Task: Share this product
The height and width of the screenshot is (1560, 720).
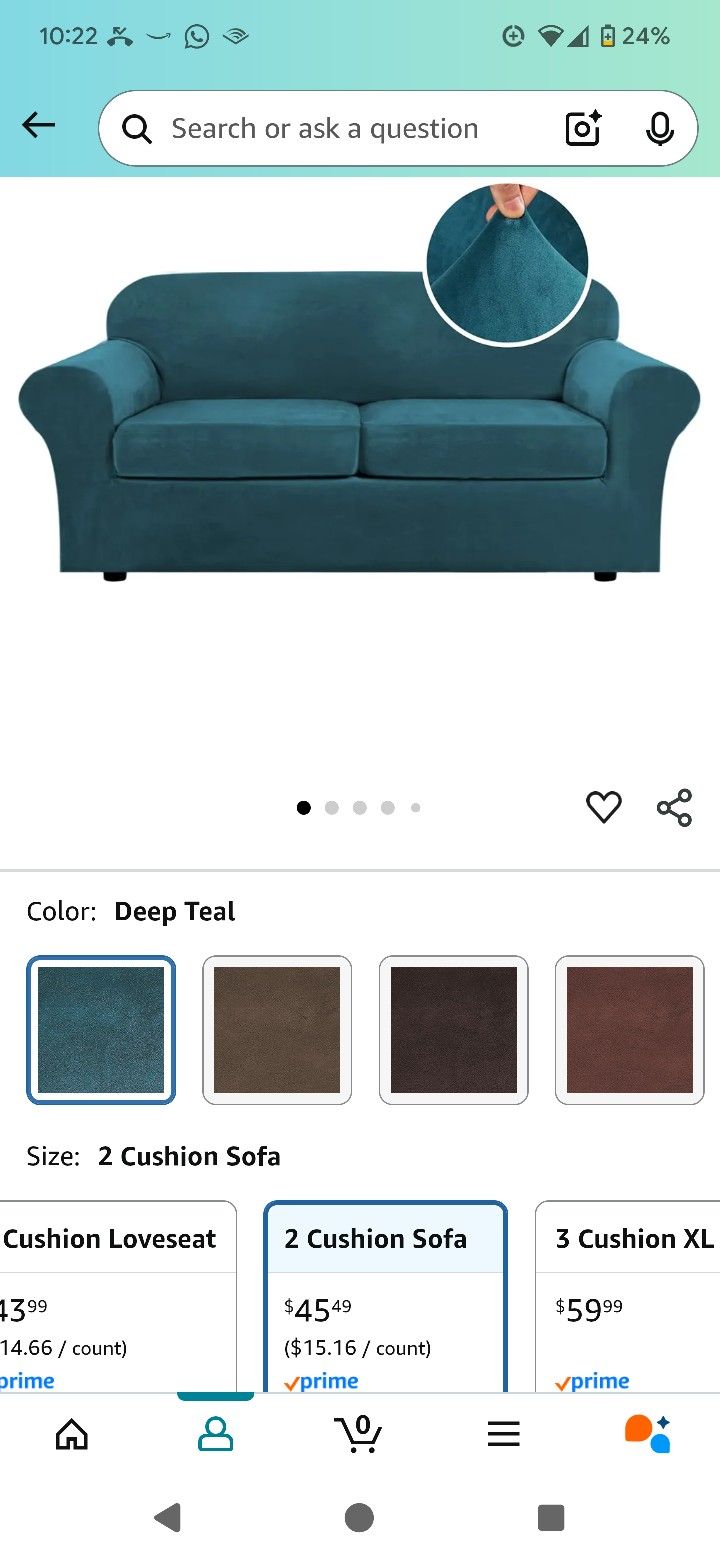Action: pos(674,807)
